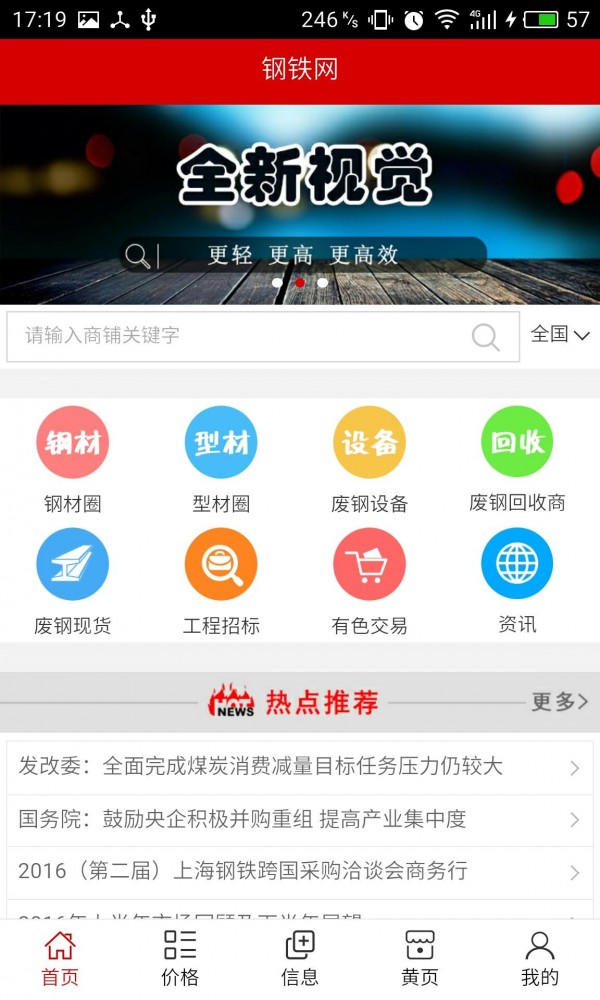Open the 资讯 news section
Image resolution: width=600 pixels, height=1000 pixels.
[x=517, y=565]
